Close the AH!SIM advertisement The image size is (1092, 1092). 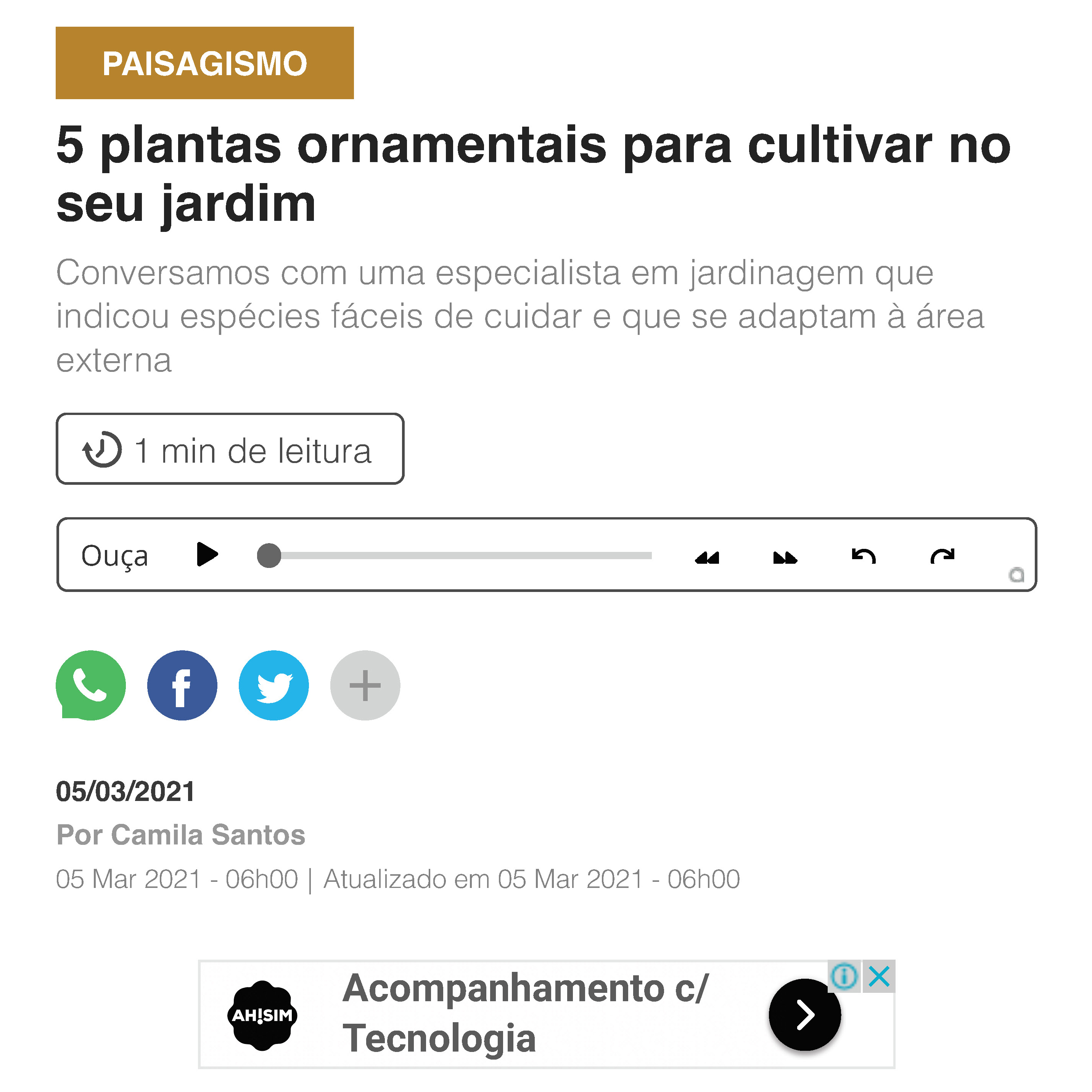(x=880, y=976)
